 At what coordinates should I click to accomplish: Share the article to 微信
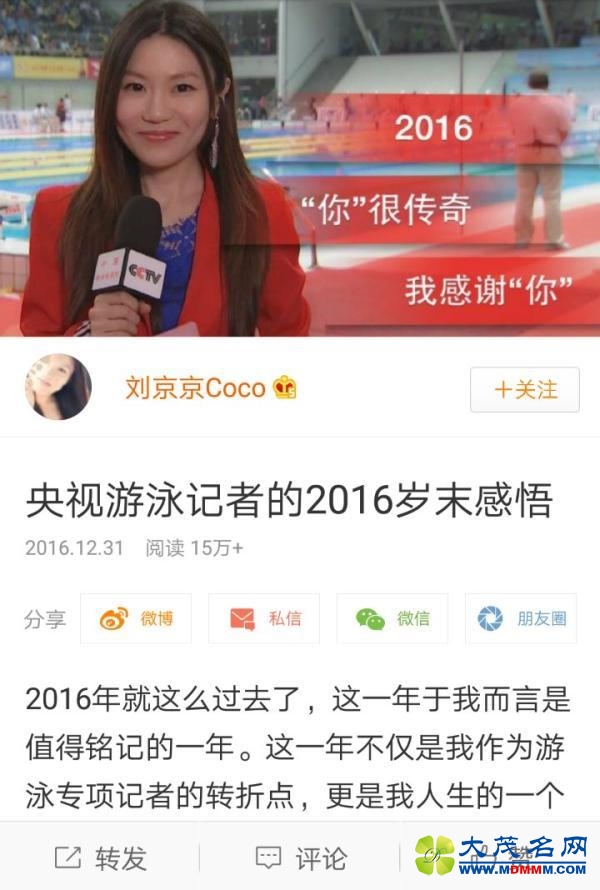(392, 618)
